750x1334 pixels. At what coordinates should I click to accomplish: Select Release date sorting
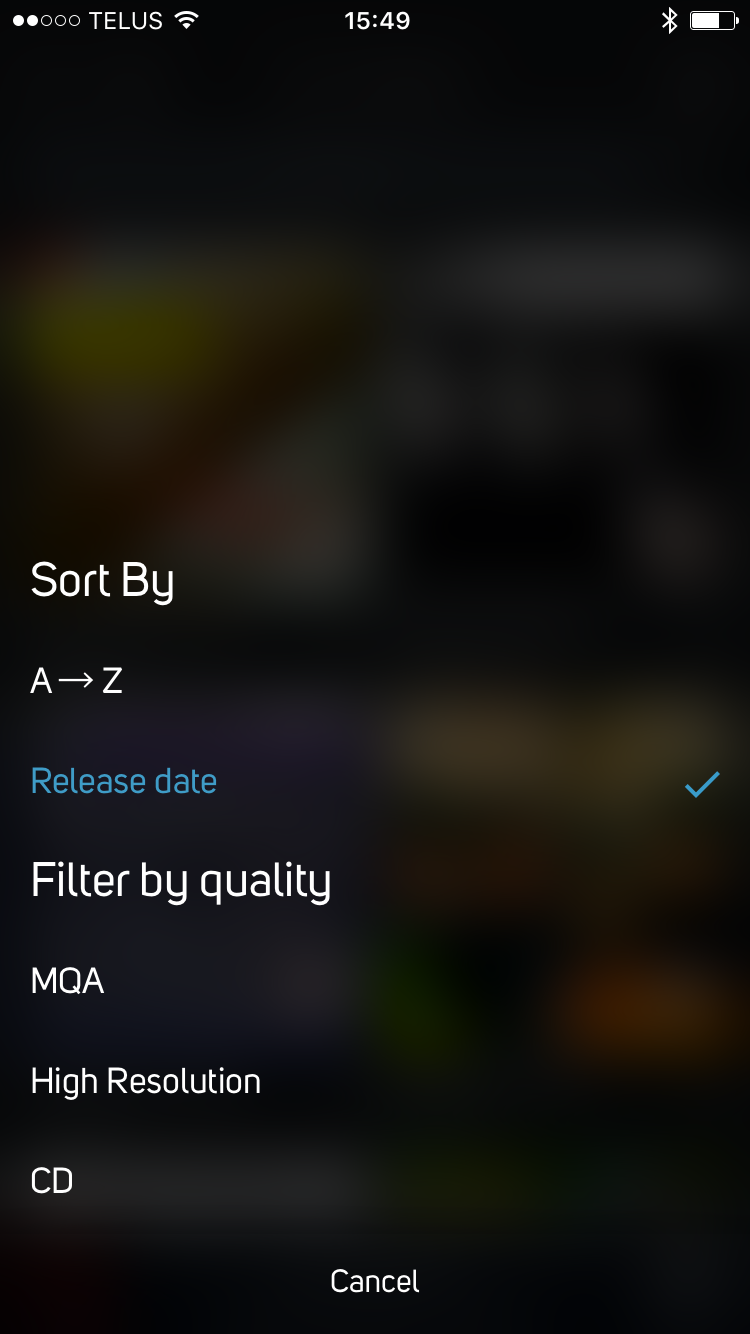pos(124,781)
